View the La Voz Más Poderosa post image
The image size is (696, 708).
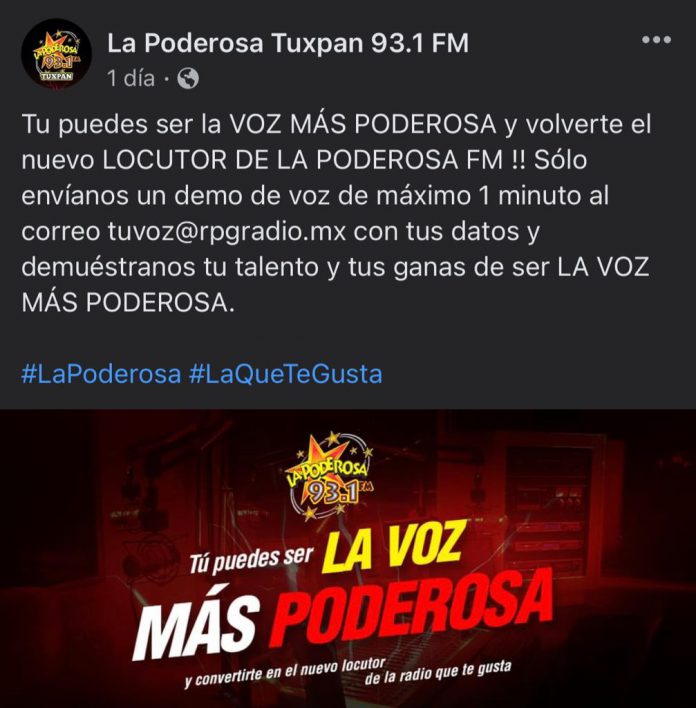348,560
